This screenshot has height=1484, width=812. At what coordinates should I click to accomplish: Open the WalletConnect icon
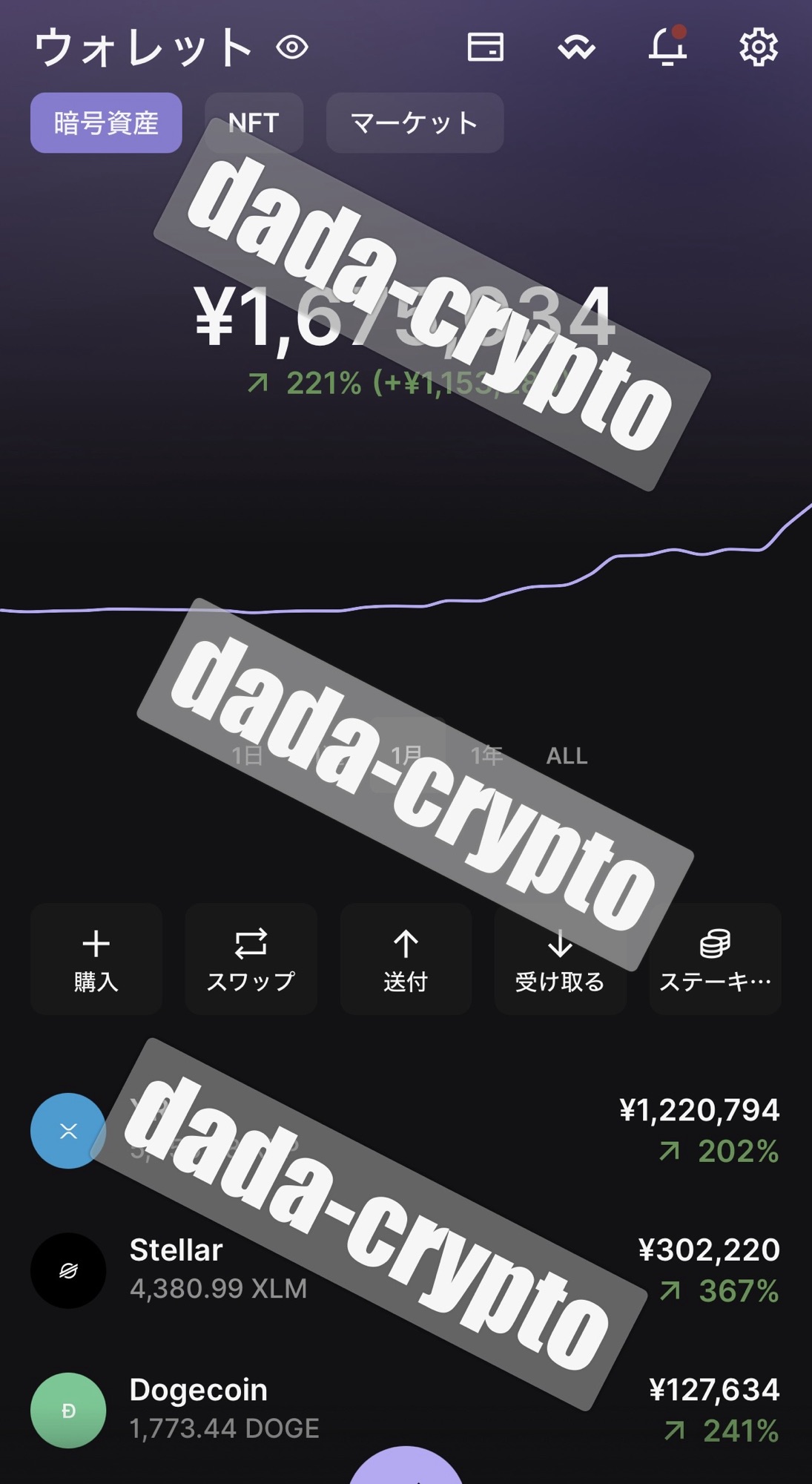[x=576, y=48]
